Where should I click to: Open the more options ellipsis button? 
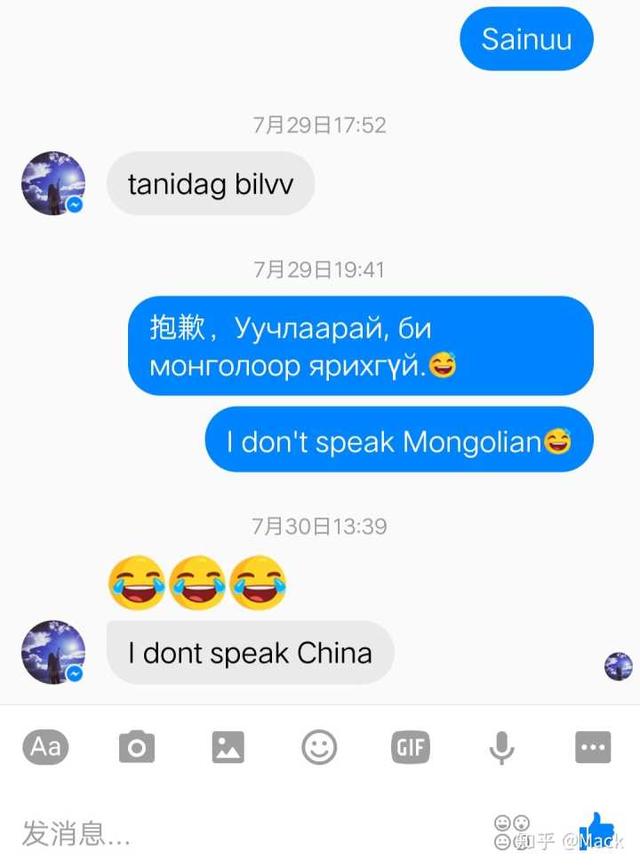coord(593,746)
